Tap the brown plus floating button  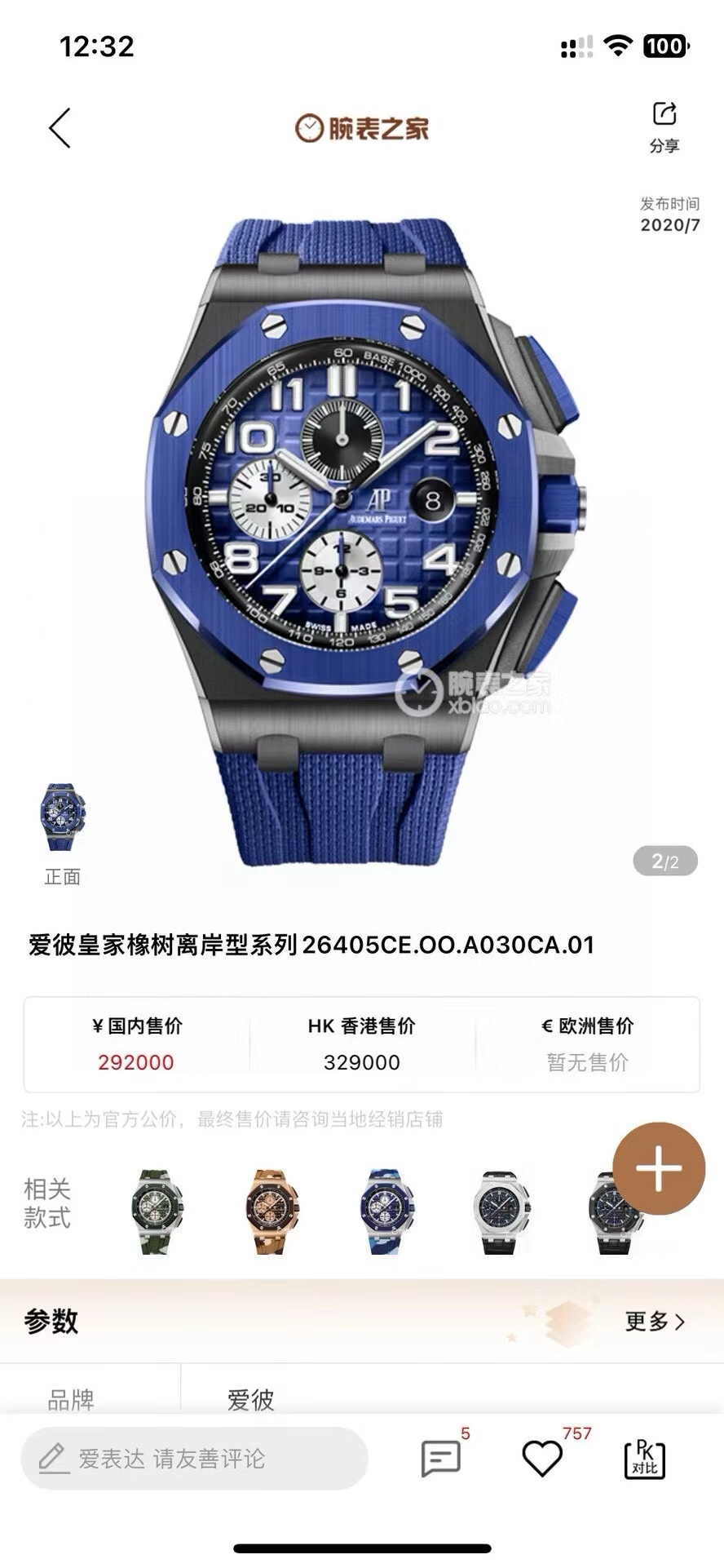pyautogui.click(x=659, y=1168)
